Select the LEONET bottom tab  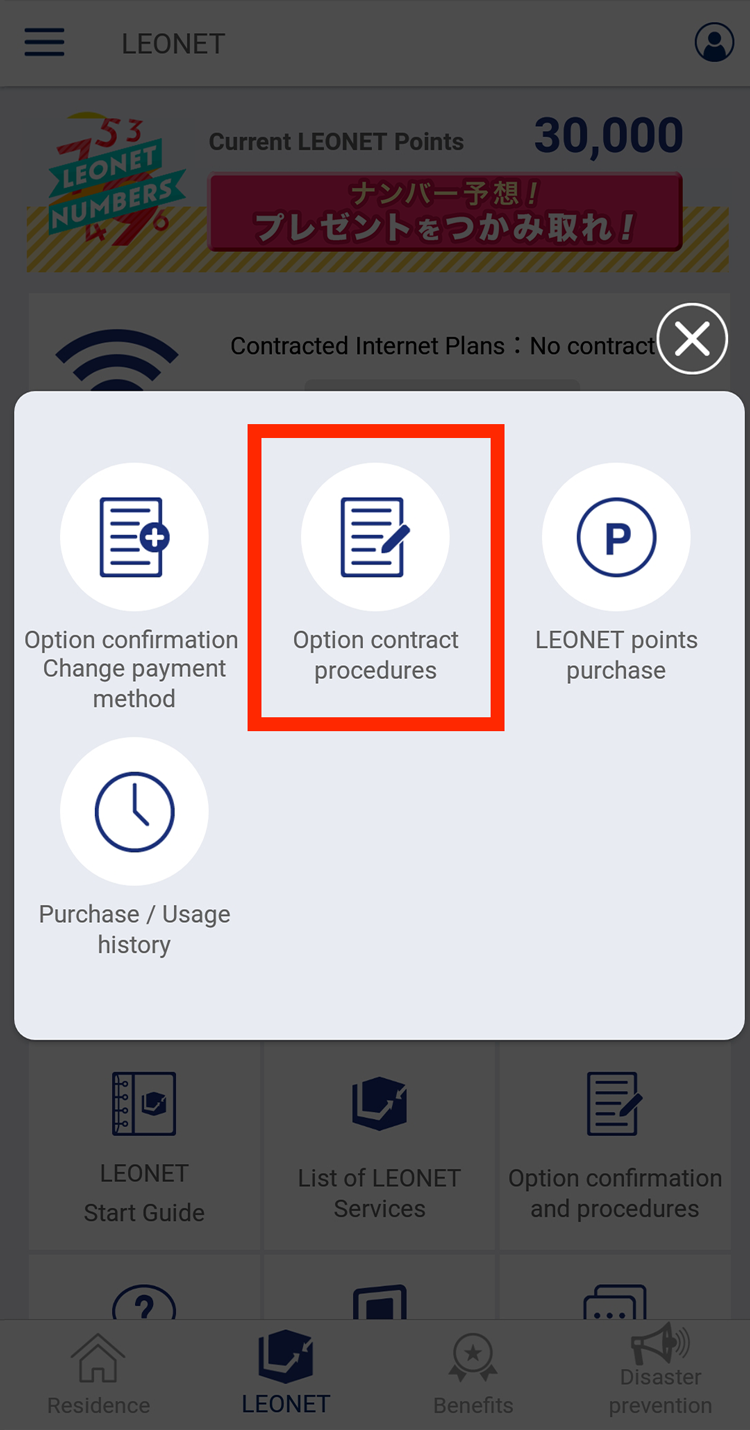coord(286,1375)
